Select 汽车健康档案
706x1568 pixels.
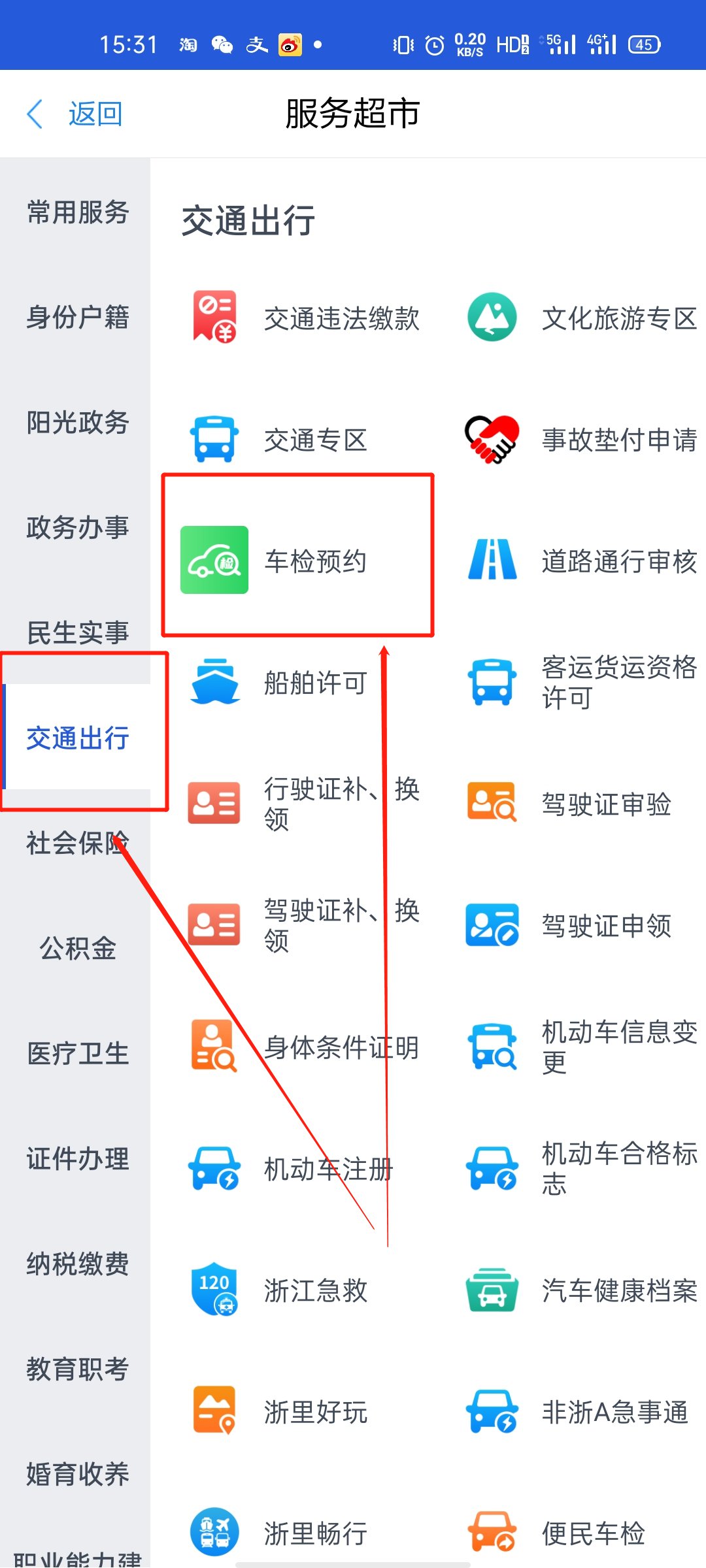pos(582,1290)
